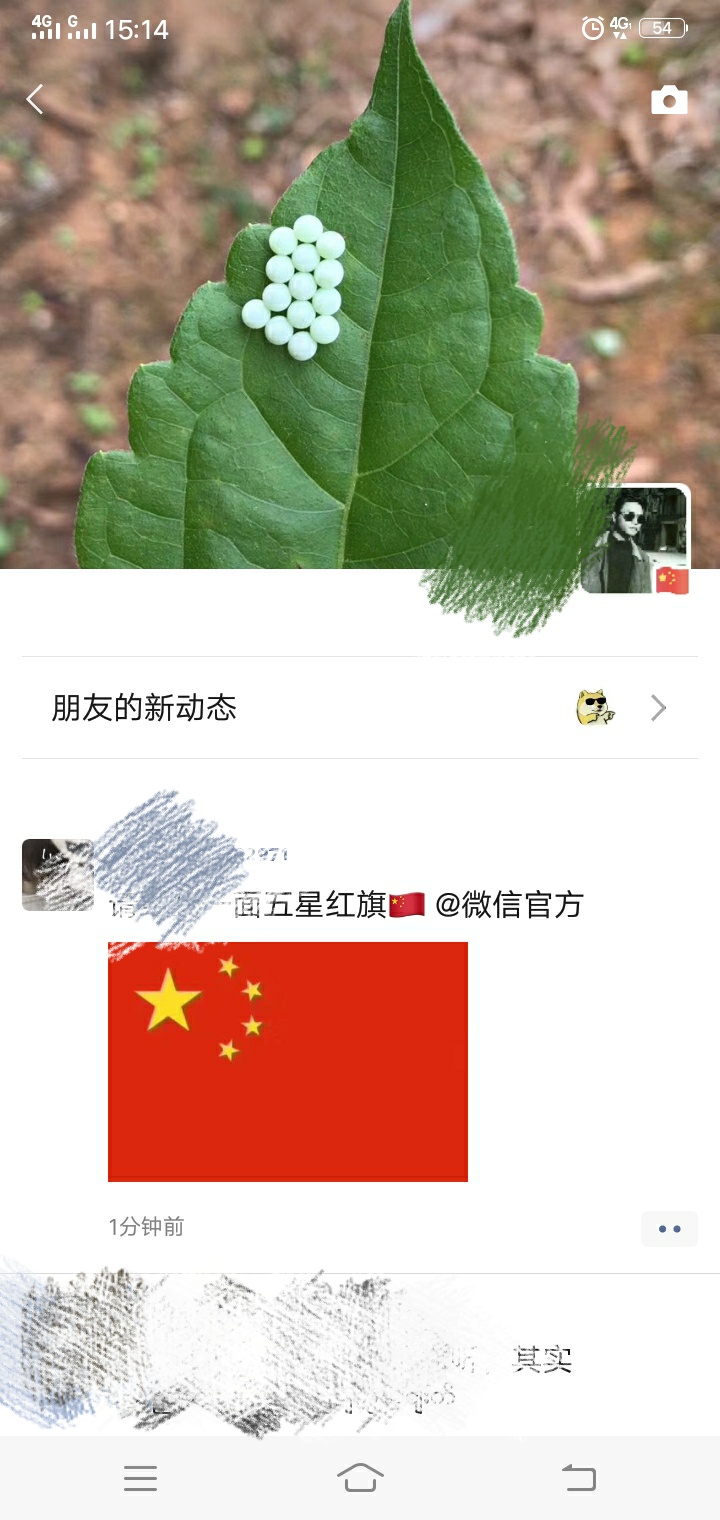Screen dimensions: 720x1520
Task: Tap the back arrow to leave Moments
Action: tap(34, 99)
